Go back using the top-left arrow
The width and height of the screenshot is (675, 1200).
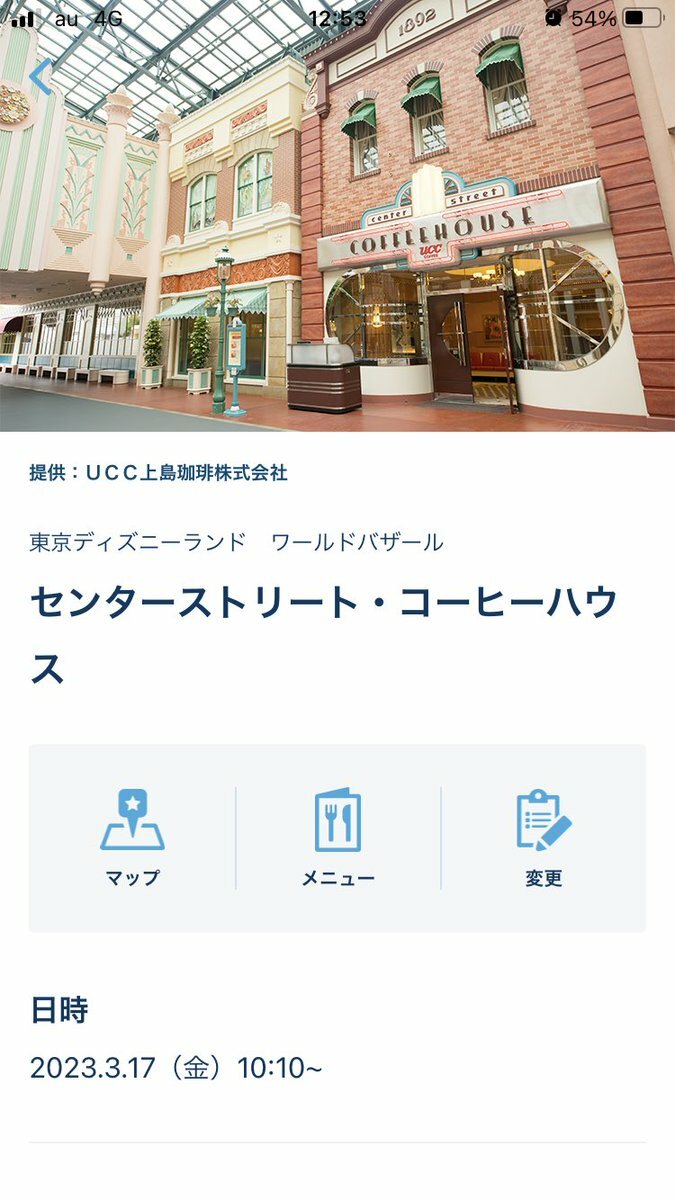click(x=40, y=77)
